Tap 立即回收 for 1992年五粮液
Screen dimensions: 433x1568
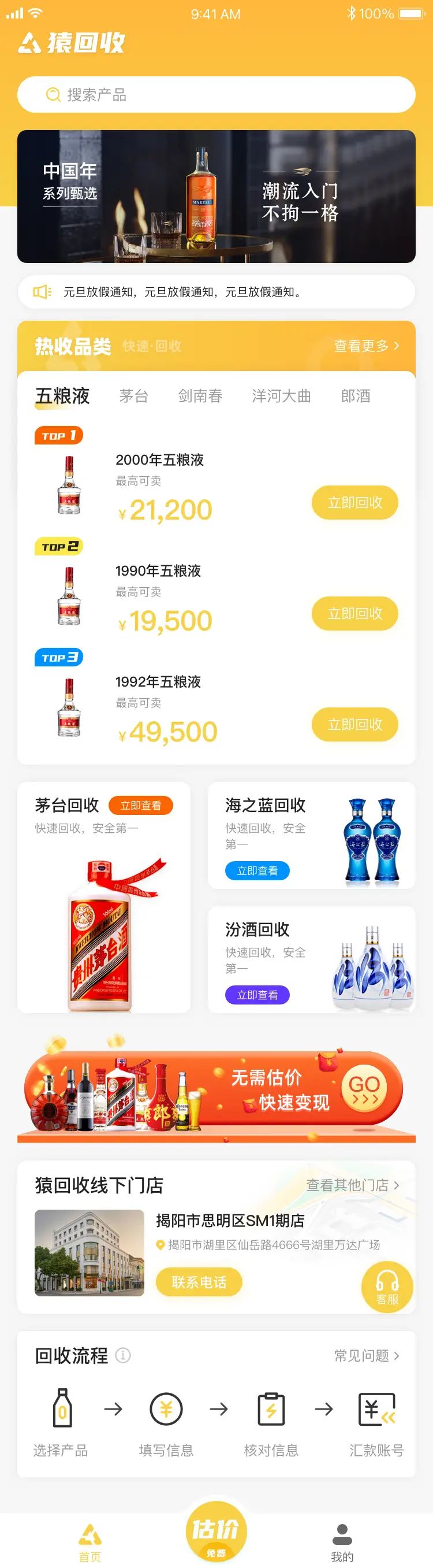coord(354,724)
